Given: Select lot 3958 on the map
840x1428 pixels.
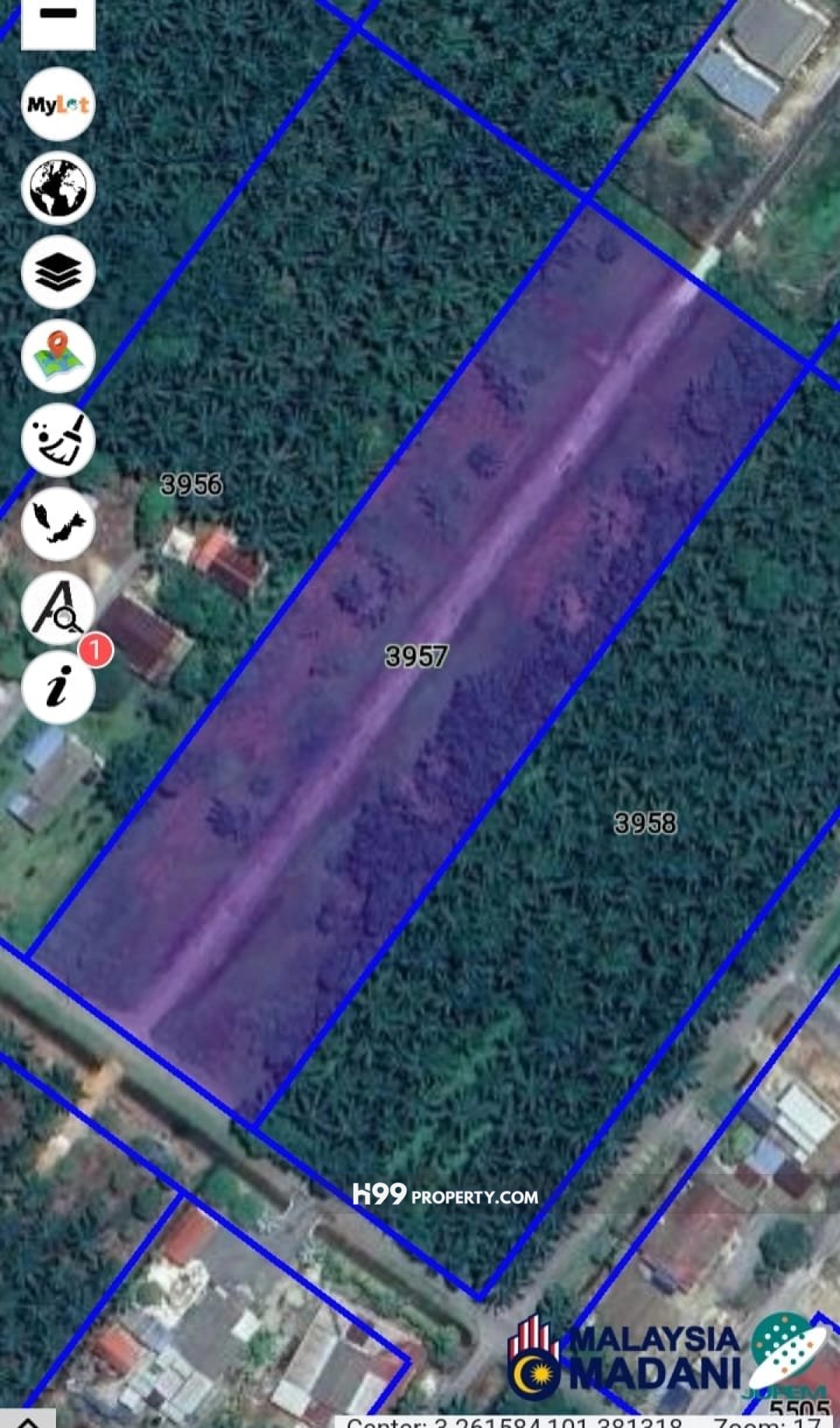Looking at the screenshot, I should tap(645, 823).
